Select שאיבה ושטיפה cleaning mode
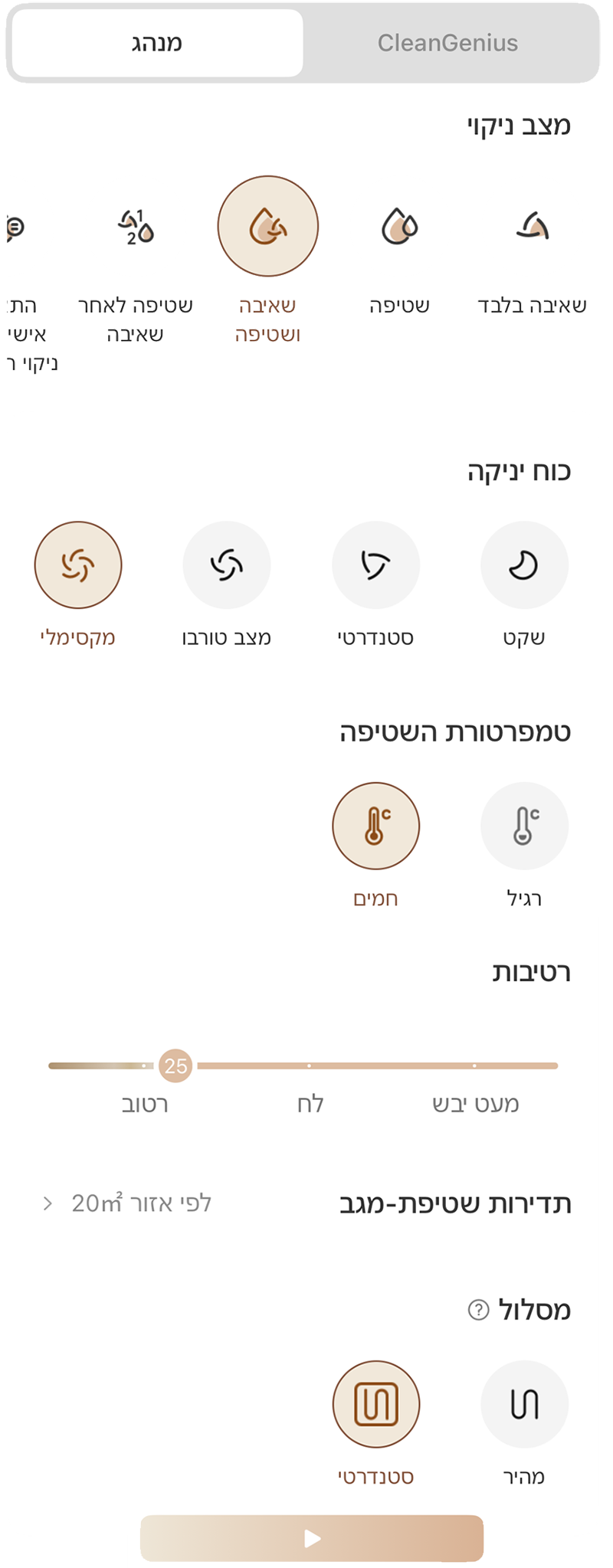 click(267, 227)
